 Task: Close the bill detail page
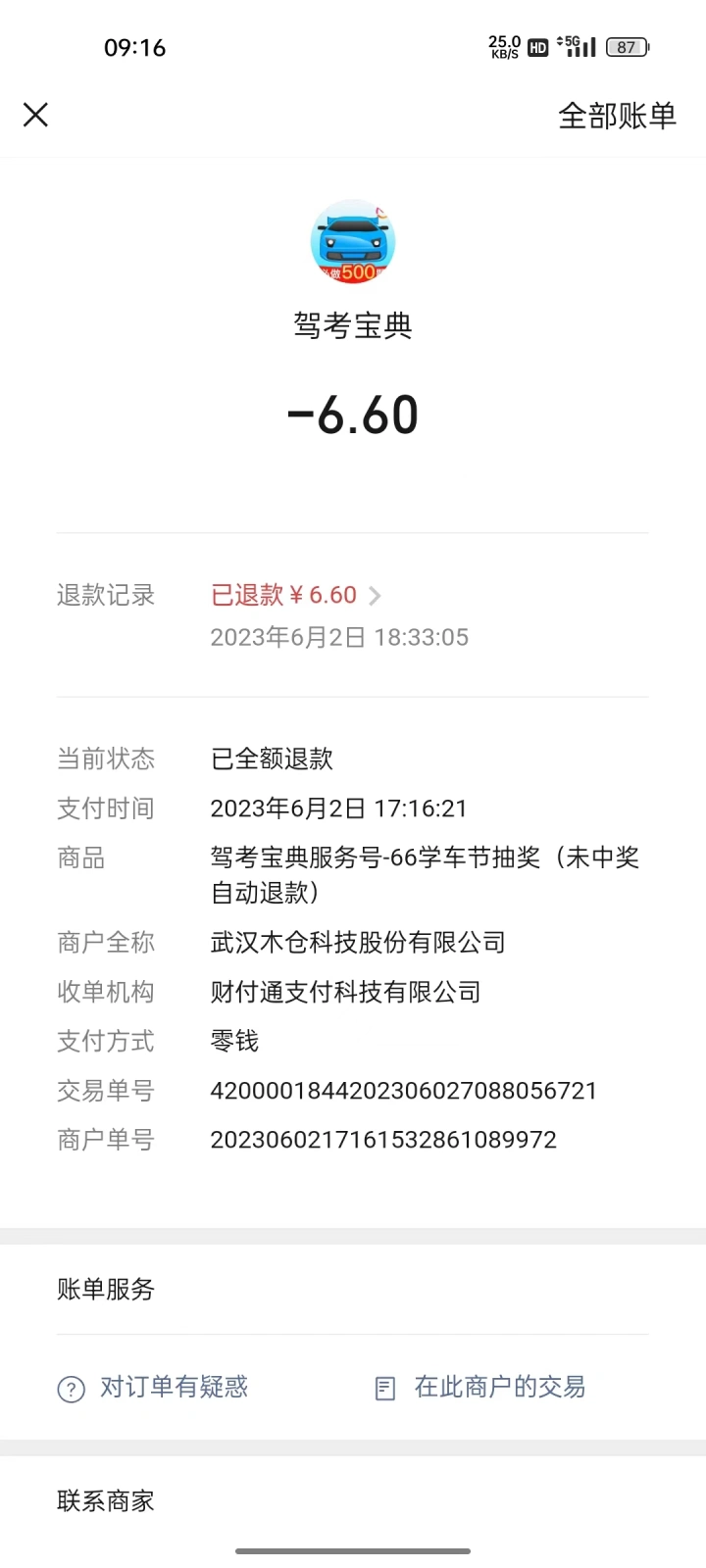(35, 115)
